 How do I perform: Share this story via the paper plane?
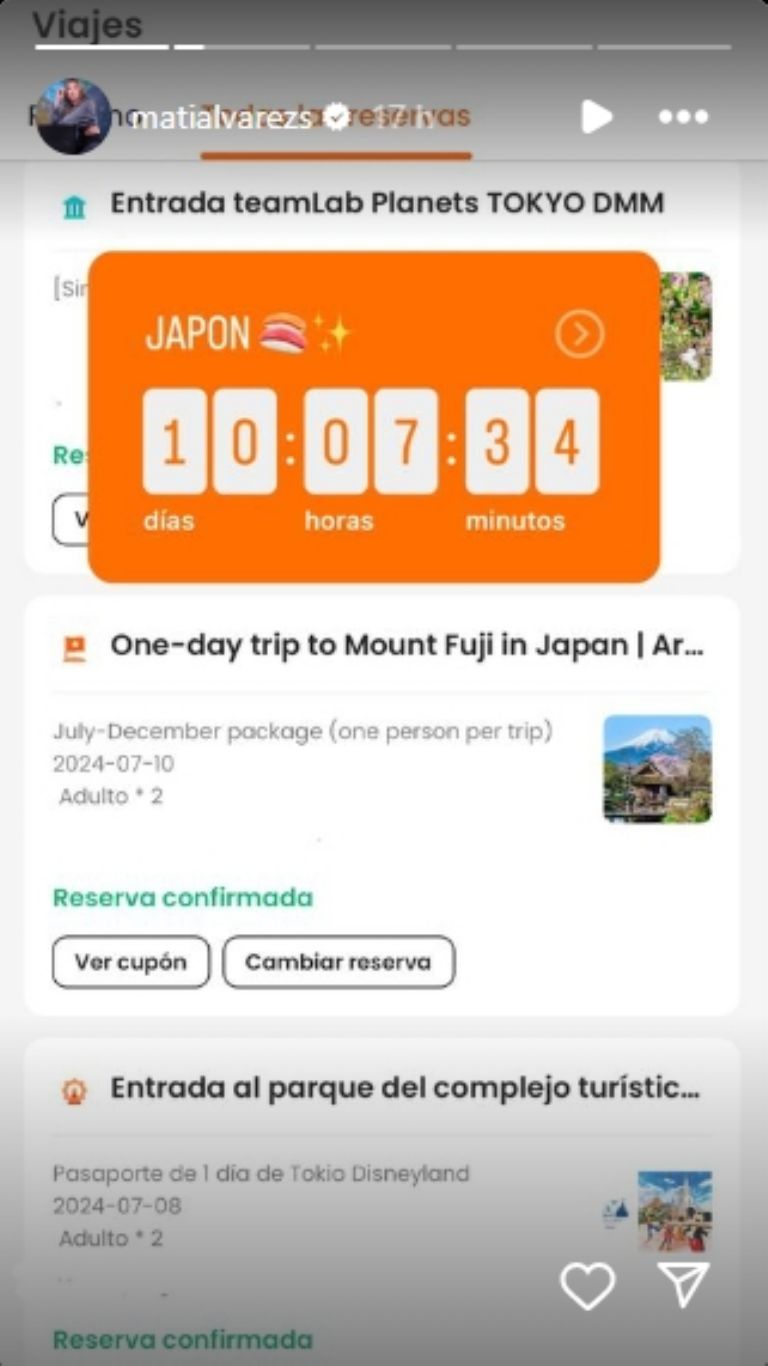point(684,1284)
